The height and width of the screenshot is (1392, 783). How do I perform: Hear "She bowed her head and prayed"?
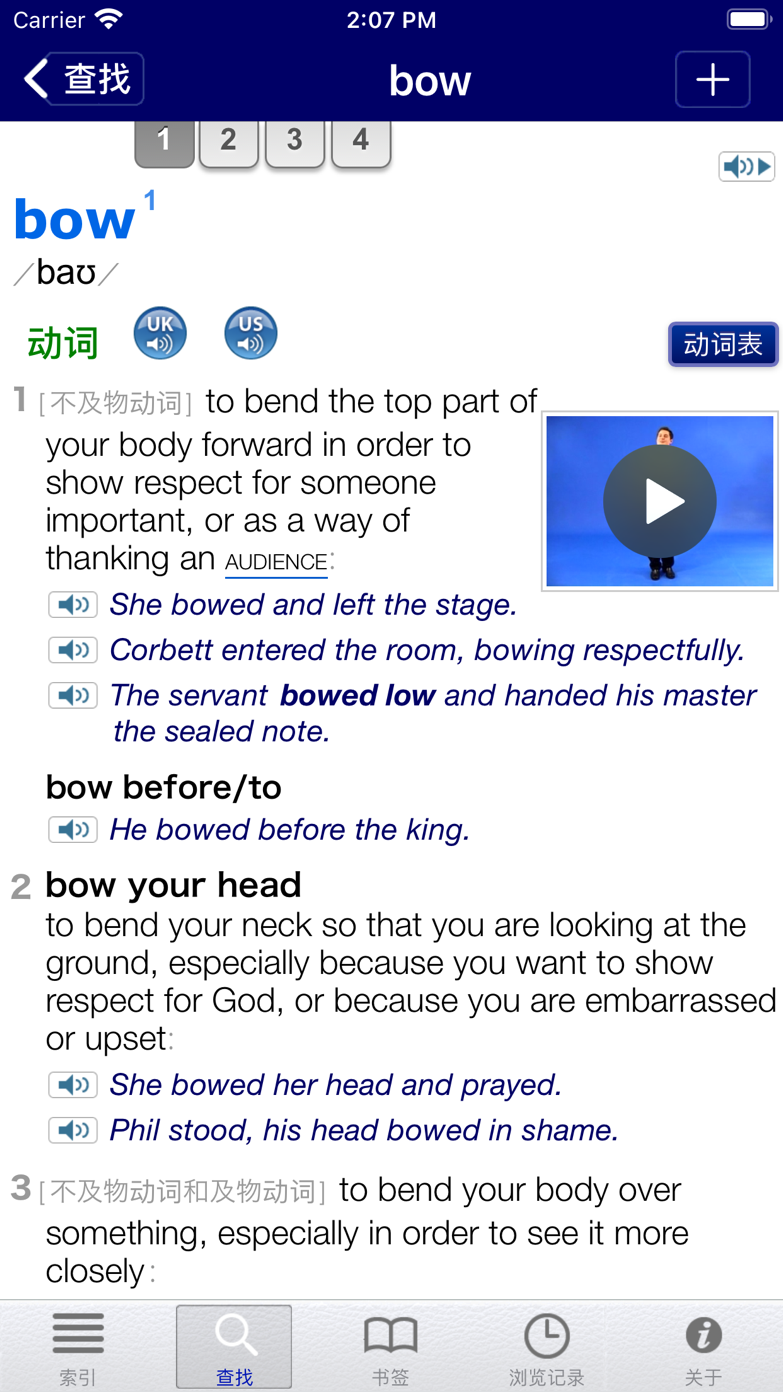pos(73,1084)
